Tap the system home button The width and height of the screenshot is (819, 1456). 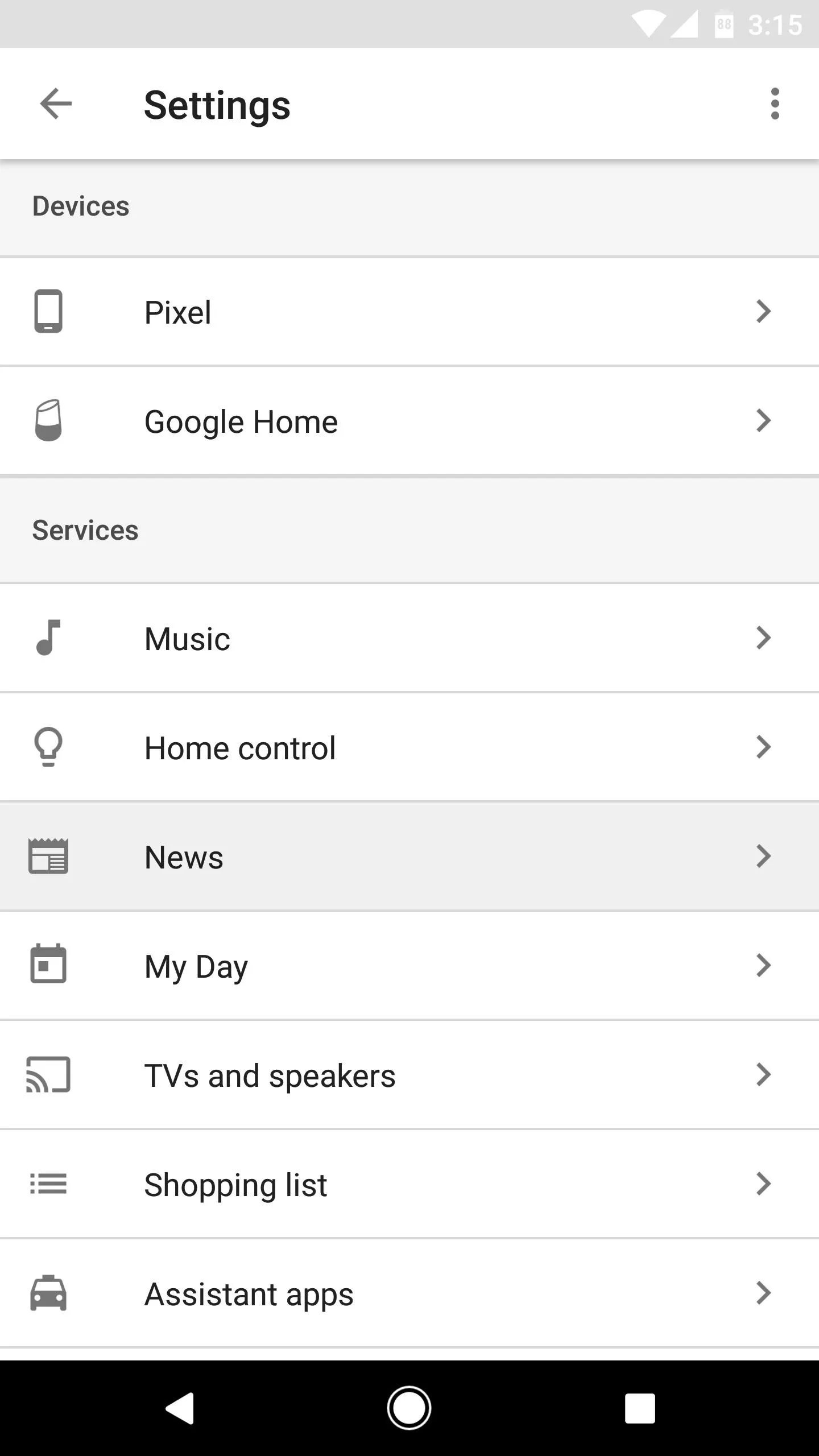[x=409, y=1408]
